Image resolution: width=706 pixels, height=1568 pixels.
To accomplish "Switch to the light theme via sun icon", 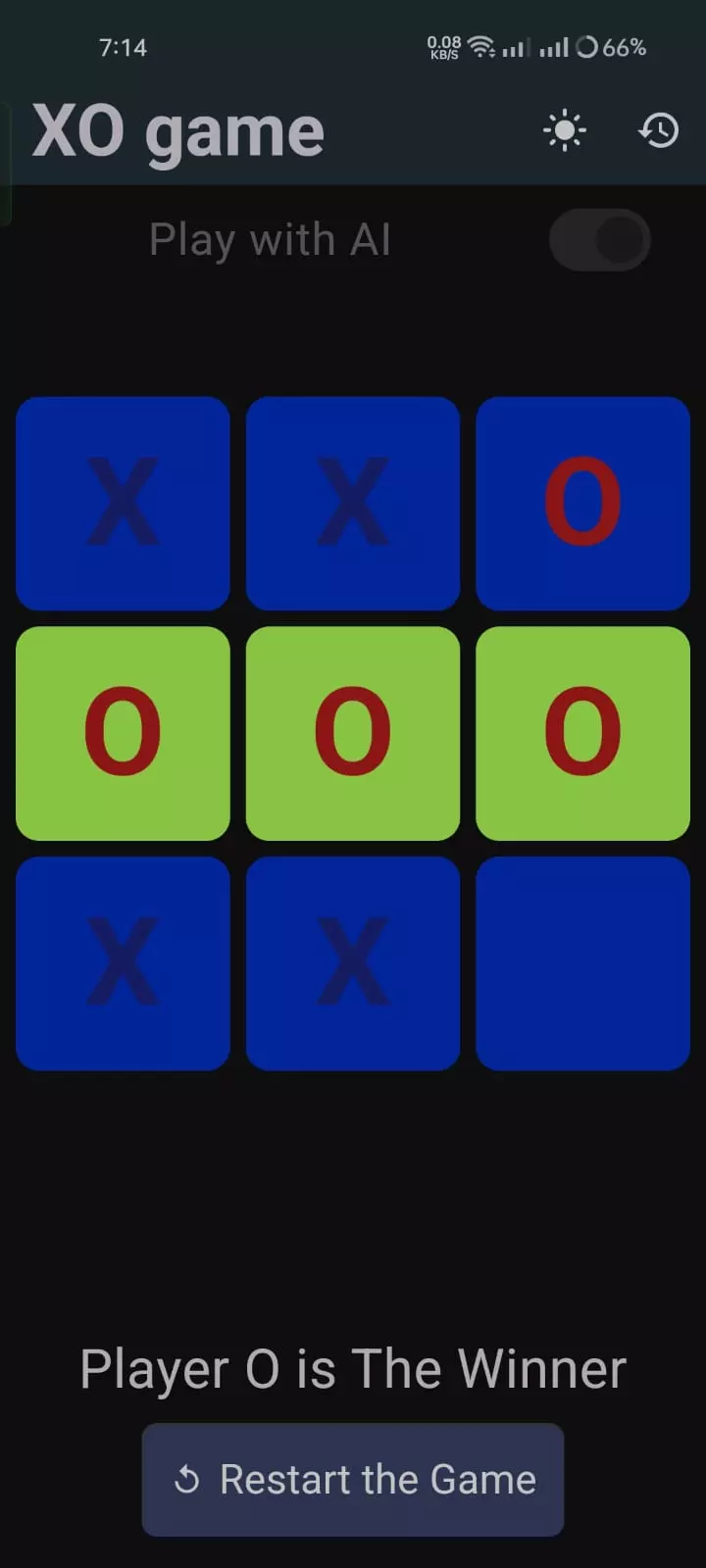I will tap(565, 130).
